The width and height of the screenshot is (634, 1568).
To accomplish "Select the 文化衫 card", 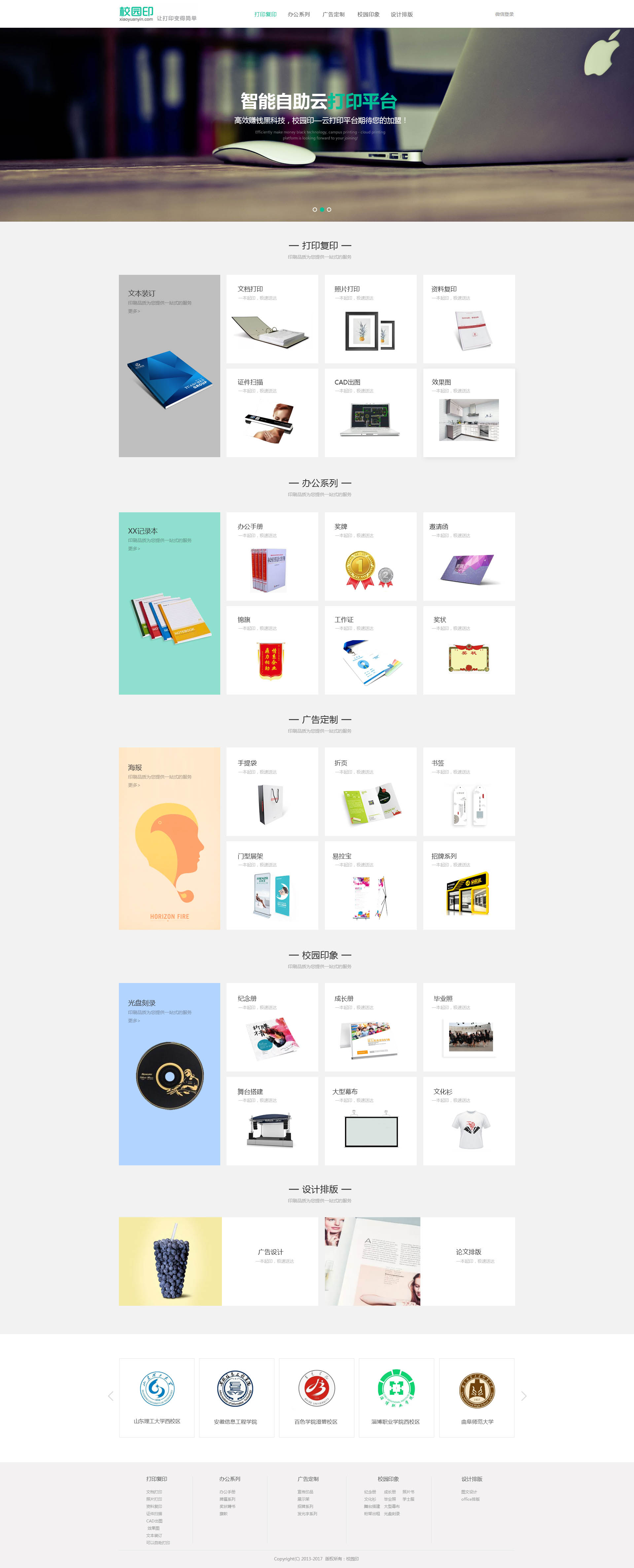I will click(x=469, y=1121).
